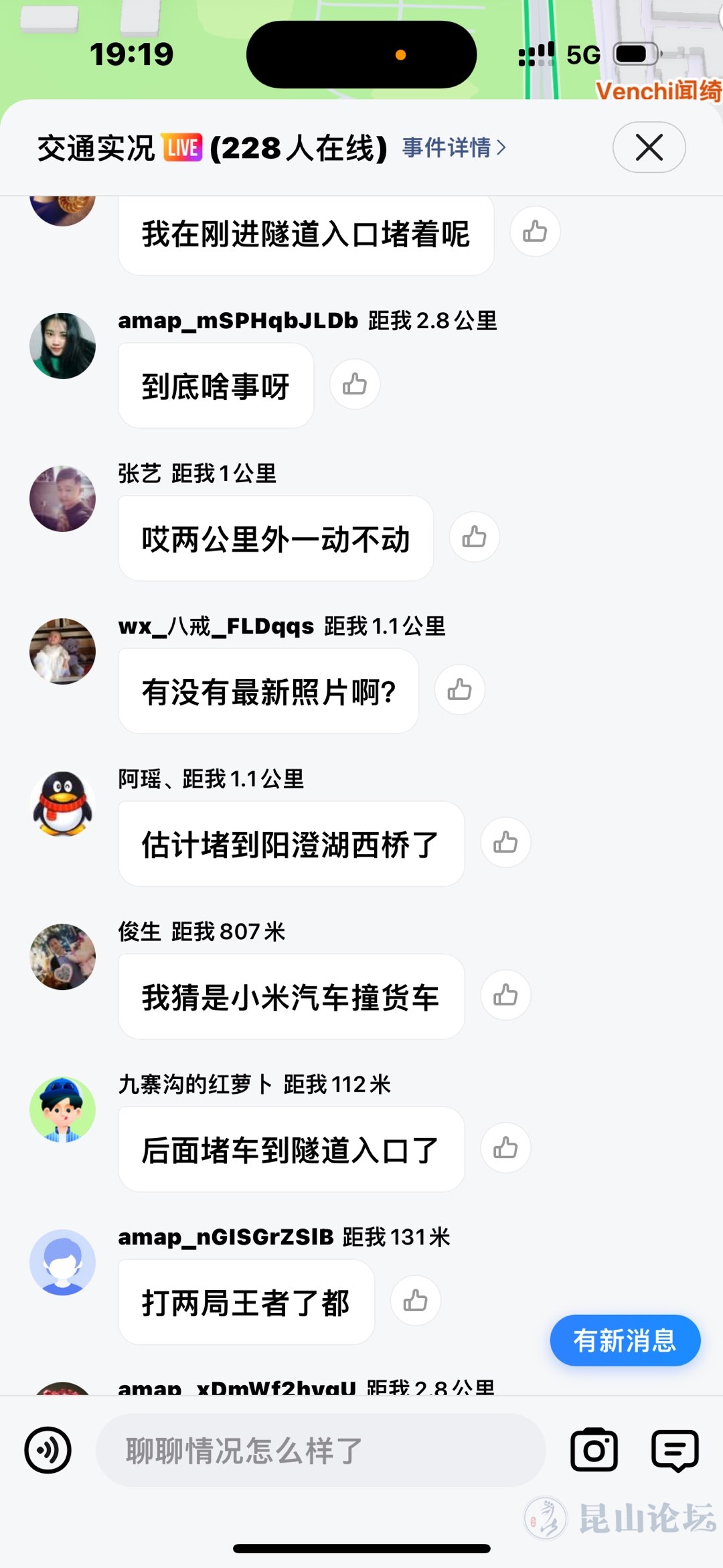Viewport: 723px width, 1568px height.
Task: Tap the voice input icon
Action: coord(48,1450)
